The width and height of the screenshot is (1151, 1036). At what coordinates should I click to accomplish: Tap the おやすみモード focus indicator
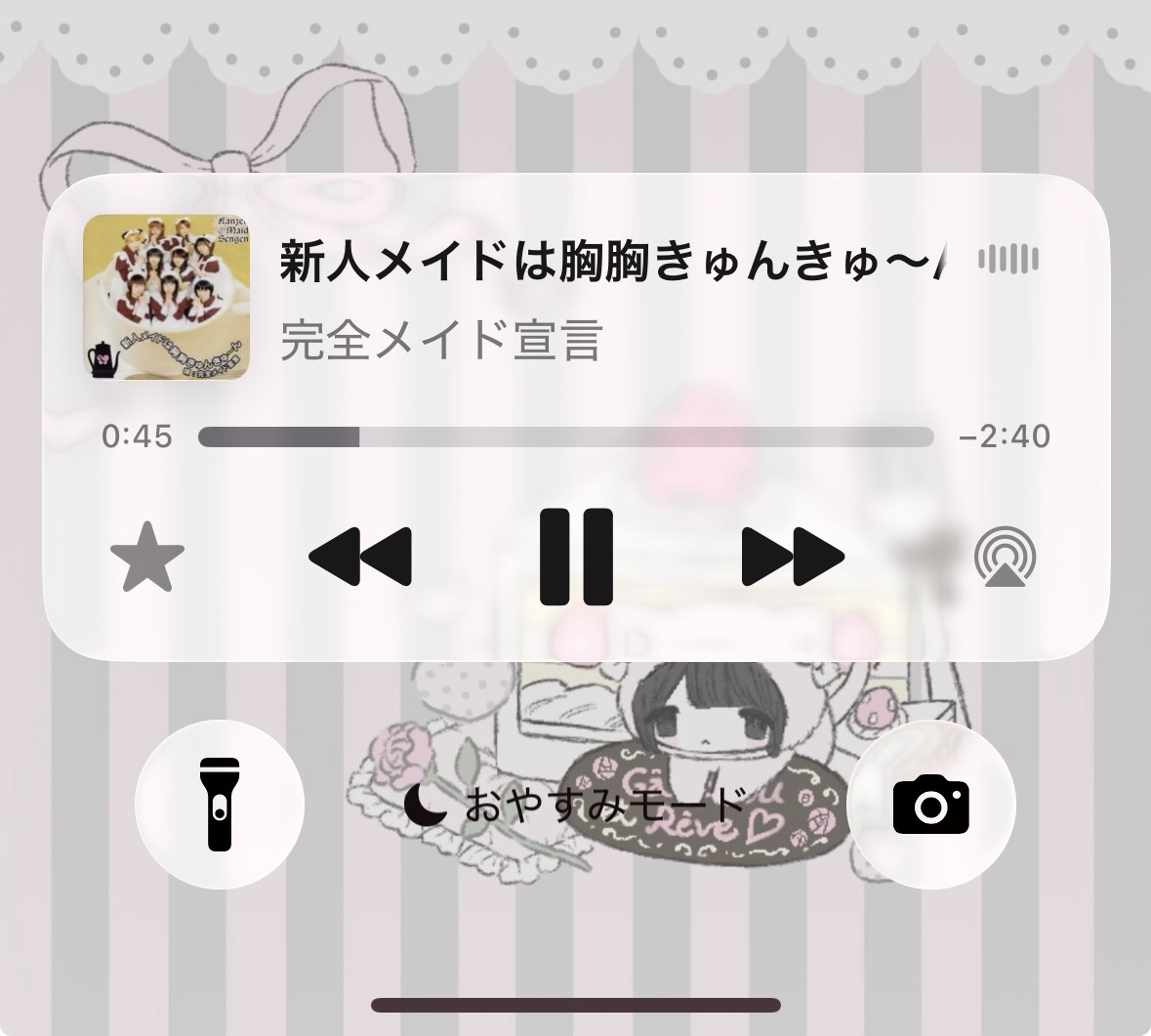574,806
